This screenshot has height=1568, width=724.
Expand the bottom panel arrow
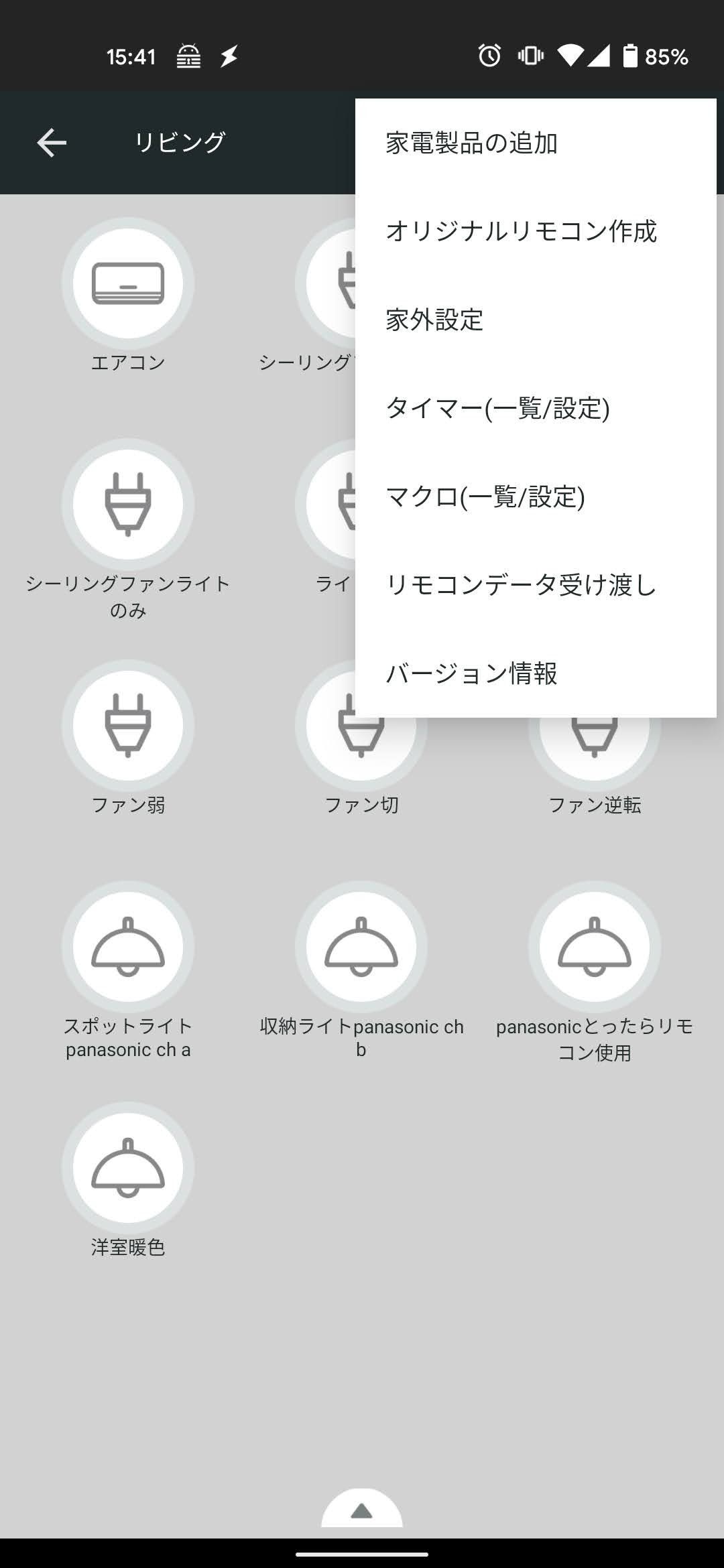tap(362, 1510)
